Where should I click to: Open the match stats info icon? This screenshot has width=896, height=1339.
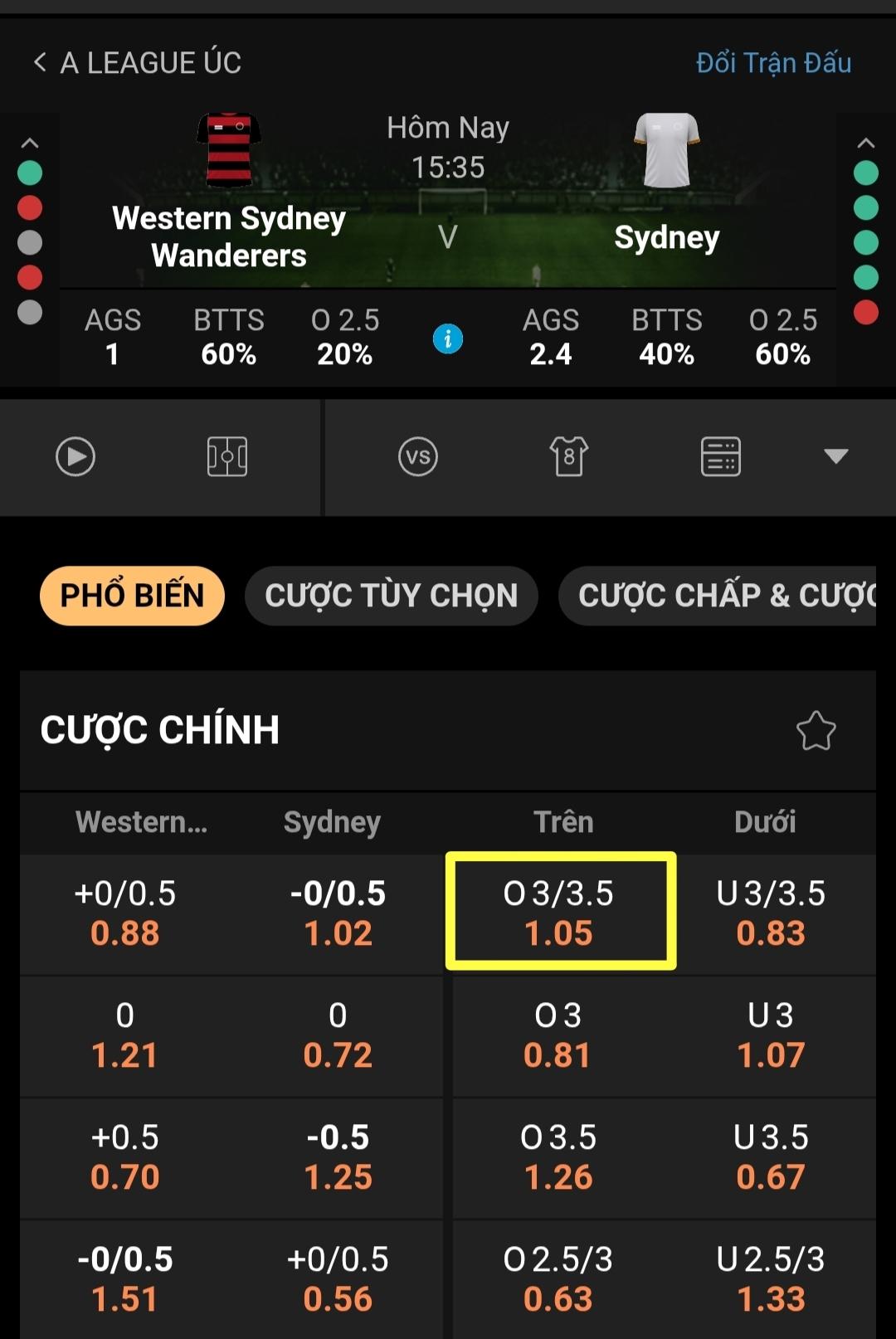coord(448,338)
